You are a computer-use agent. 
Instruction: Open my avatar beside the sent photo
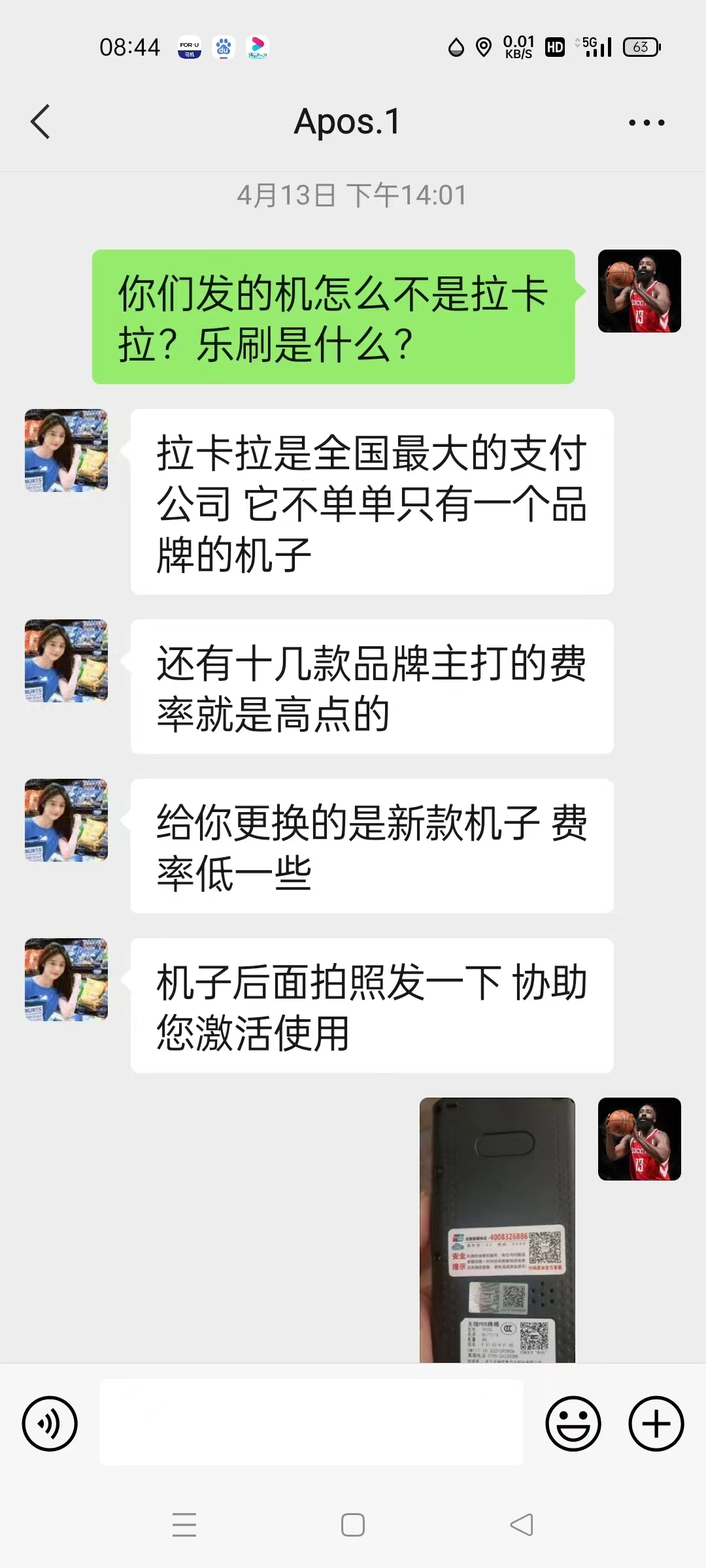[639, 1139]
